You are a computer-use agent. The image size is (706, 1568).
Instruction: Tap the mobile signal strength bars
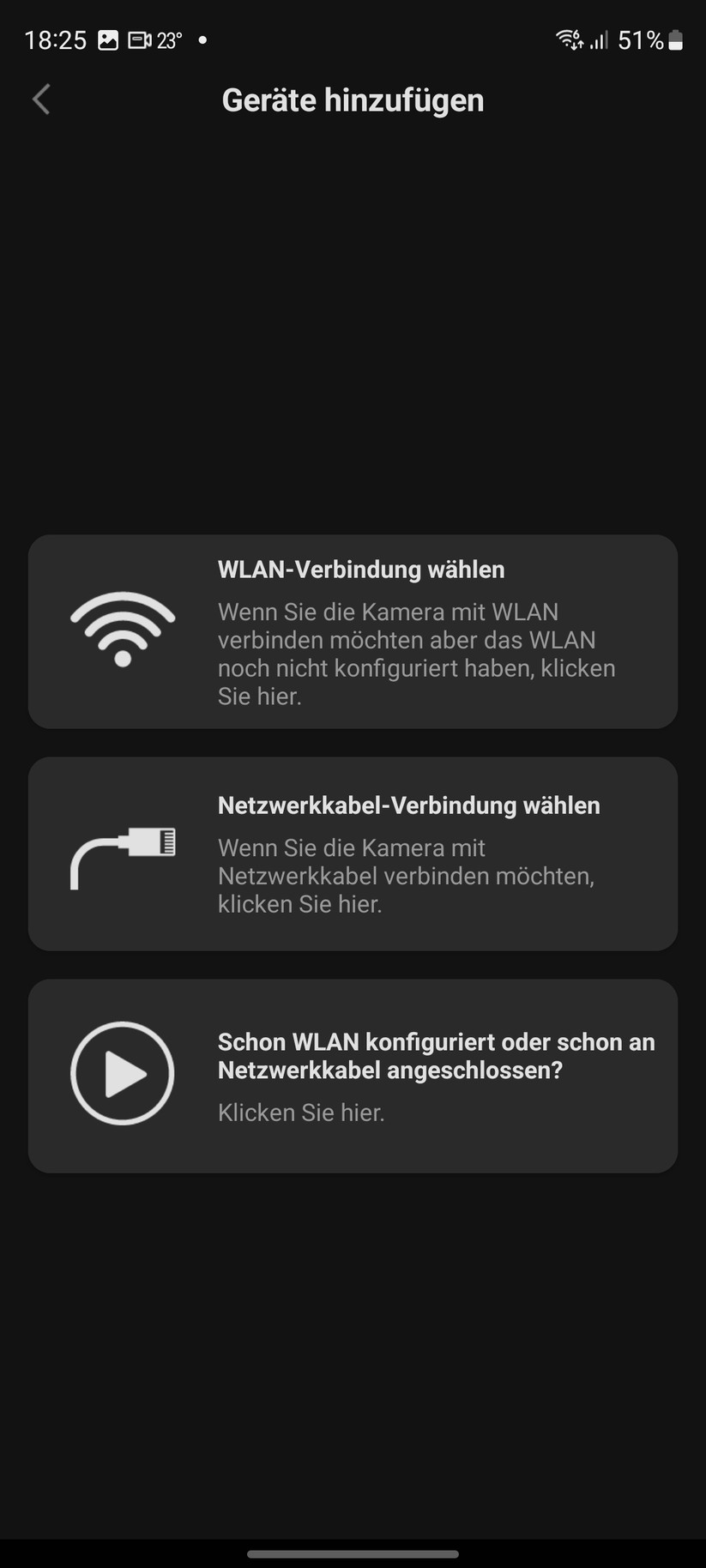coord(598,39)
